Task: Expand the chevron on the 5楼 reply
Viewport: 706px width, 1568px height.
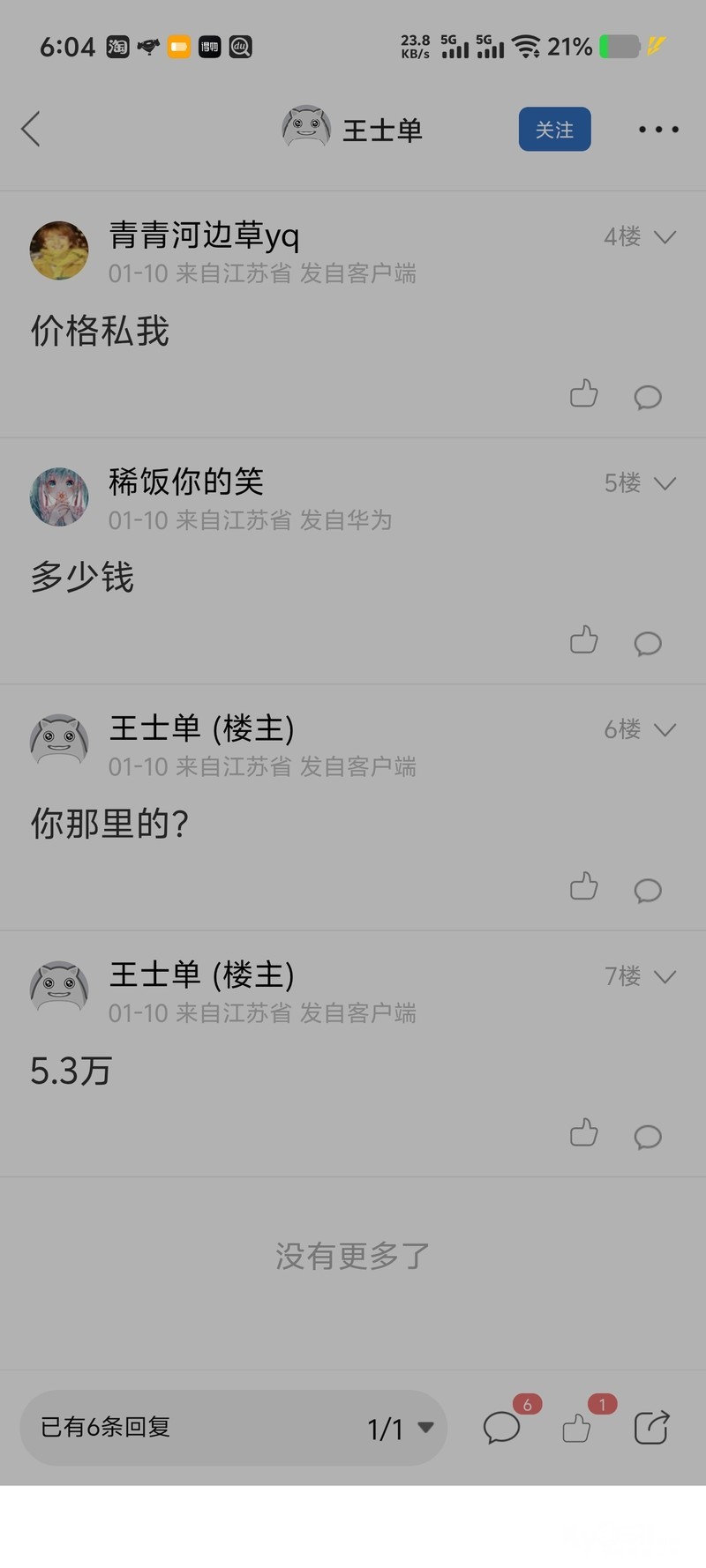Action: tap(665, 483)
